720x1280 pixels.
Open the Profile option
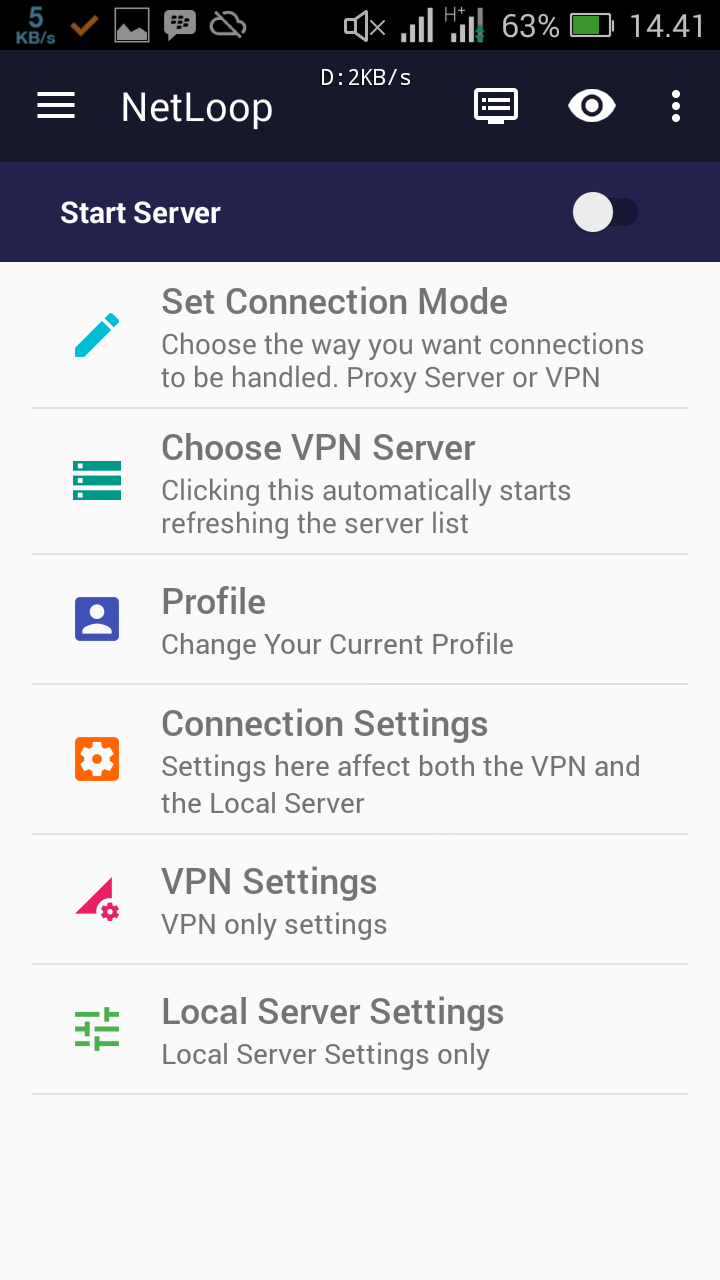pos(360,620)
